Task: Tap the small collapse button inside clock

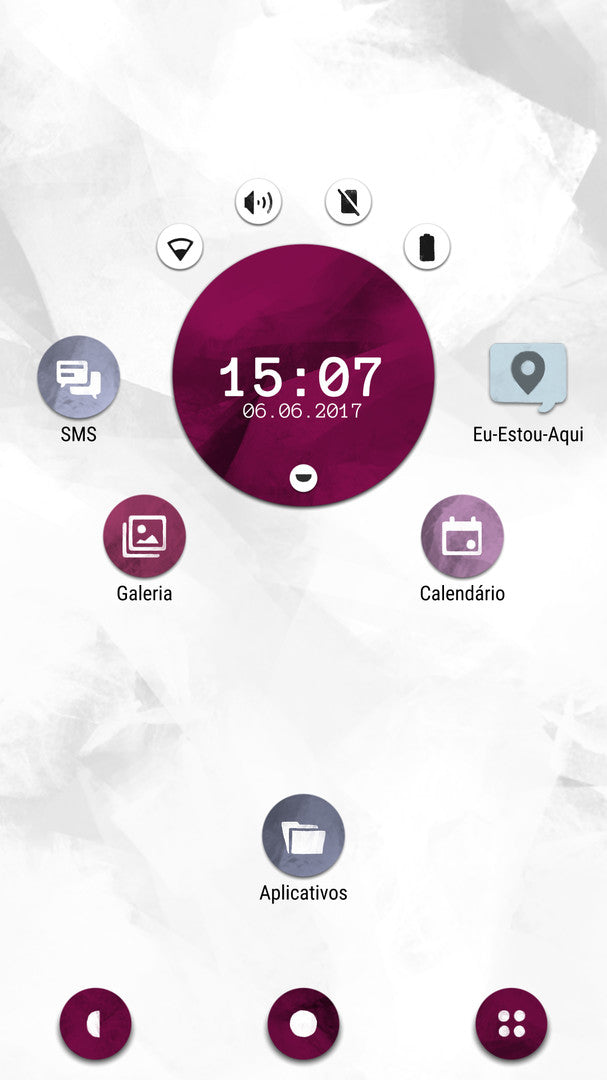Action: click(x=303, y=478)
